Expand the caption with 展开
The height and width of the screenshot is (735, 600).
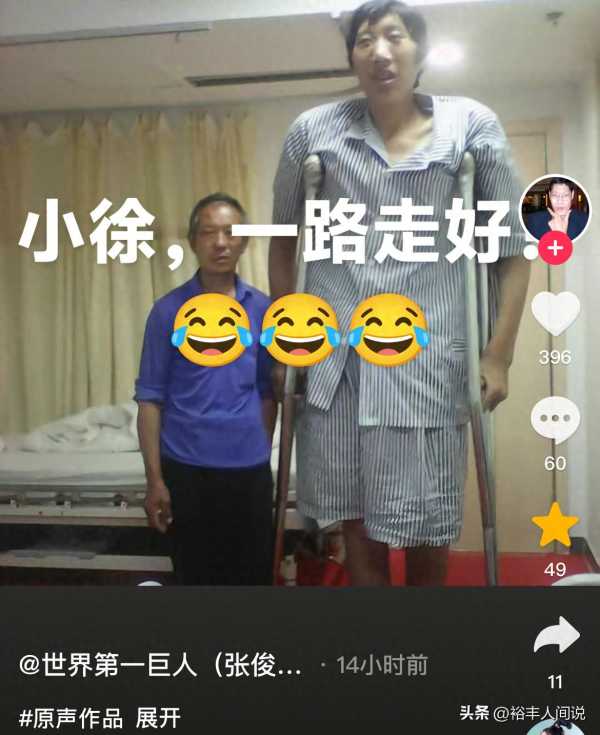tap(158, 717)
